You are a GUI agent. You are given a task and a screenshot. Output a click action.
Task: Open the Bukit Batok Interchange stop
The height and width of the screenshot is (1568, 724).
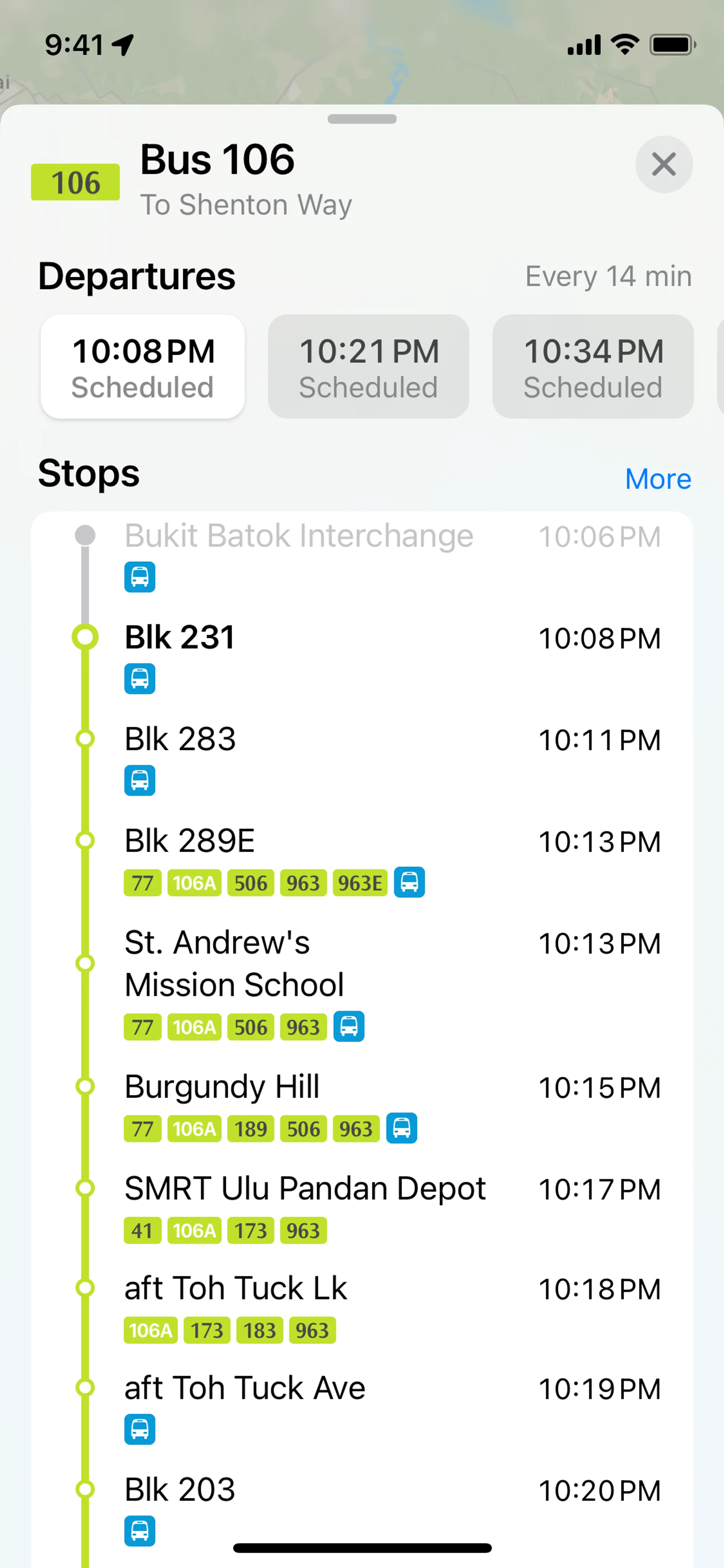pos(299,537)
